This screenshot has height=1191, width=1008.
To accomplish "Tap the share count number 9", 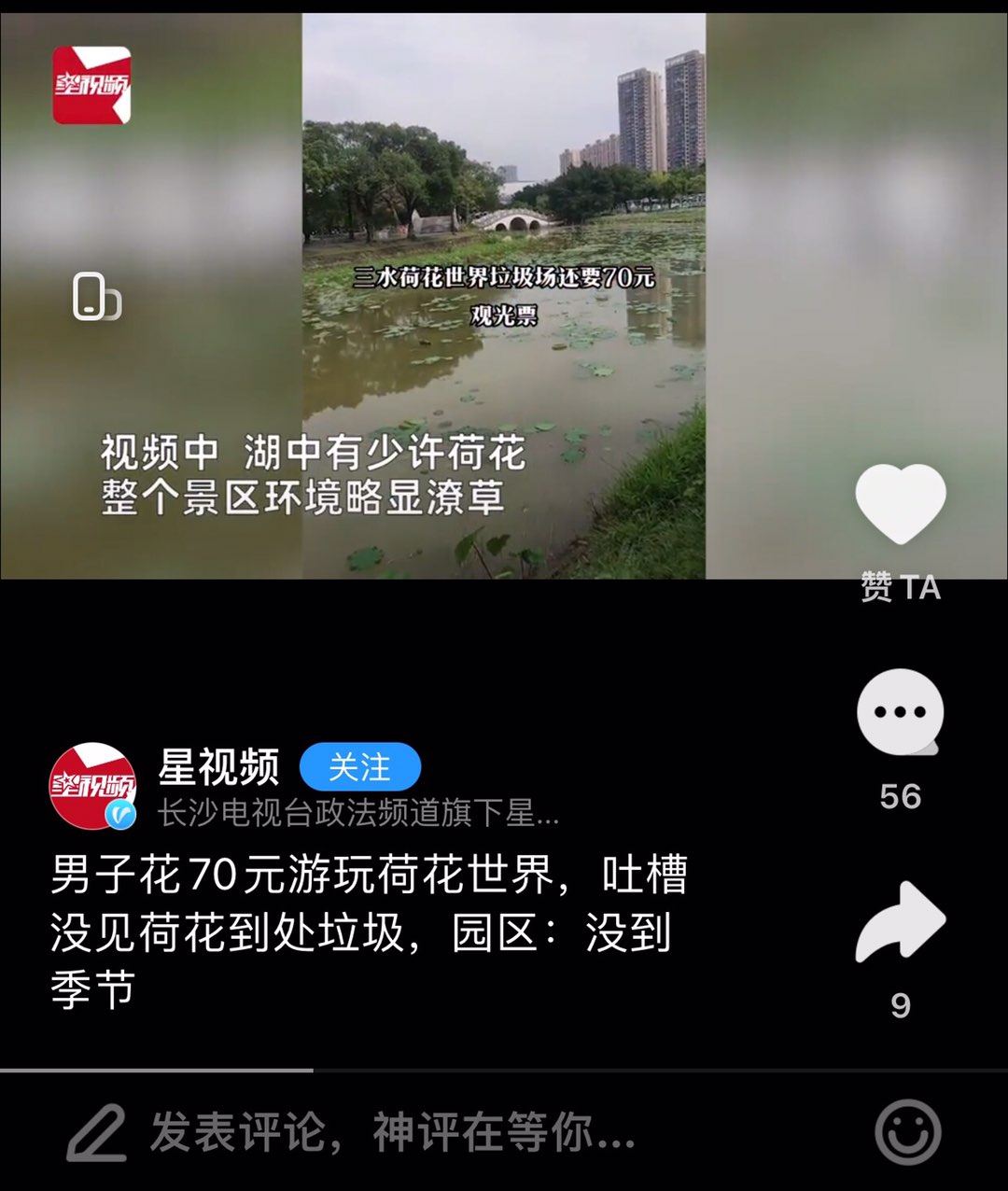I will pyautogui.click(x=899, y=1006).
